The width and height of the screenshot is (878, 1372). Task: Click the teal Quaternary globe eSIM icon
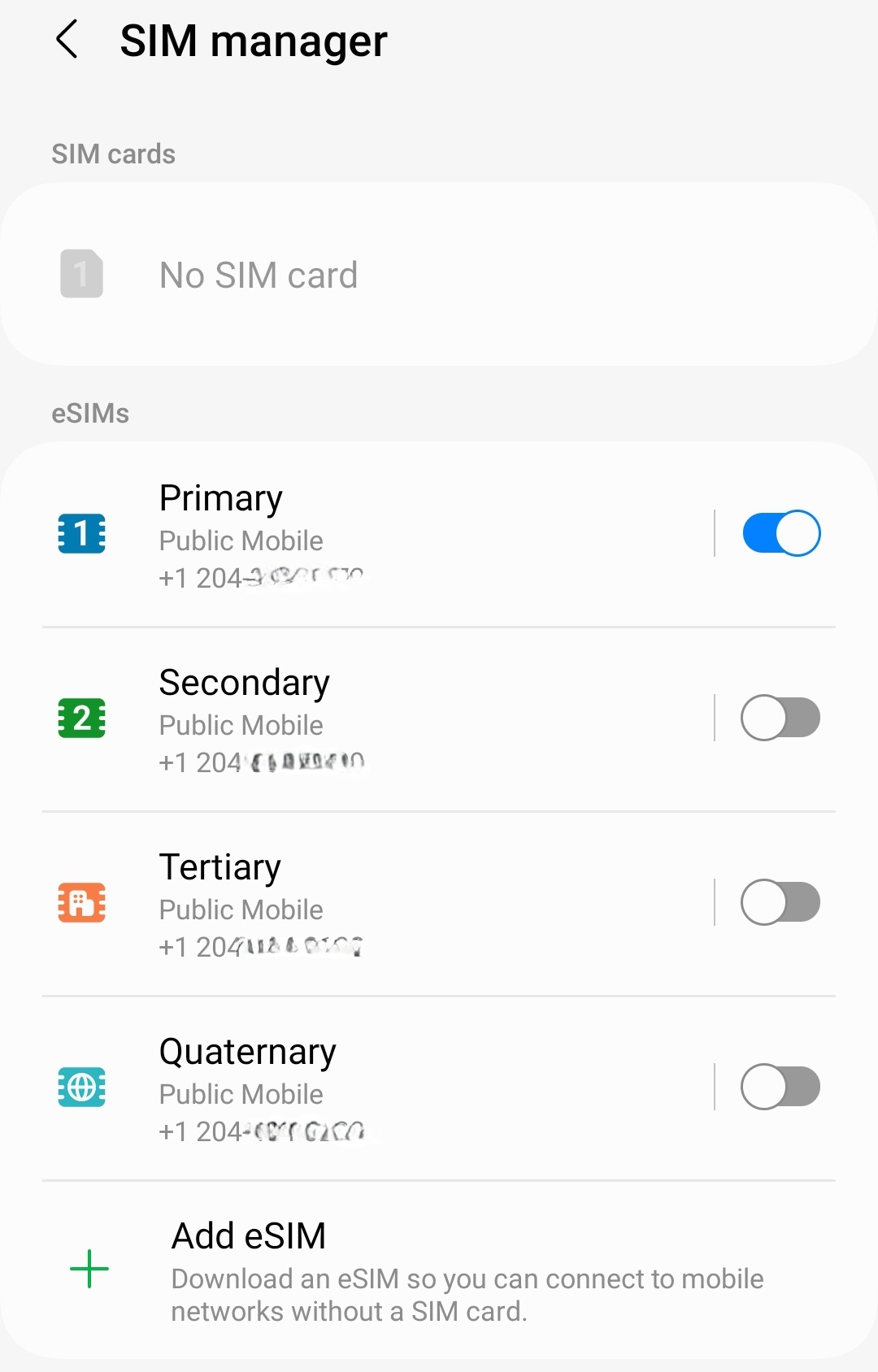pos(81,1086)
